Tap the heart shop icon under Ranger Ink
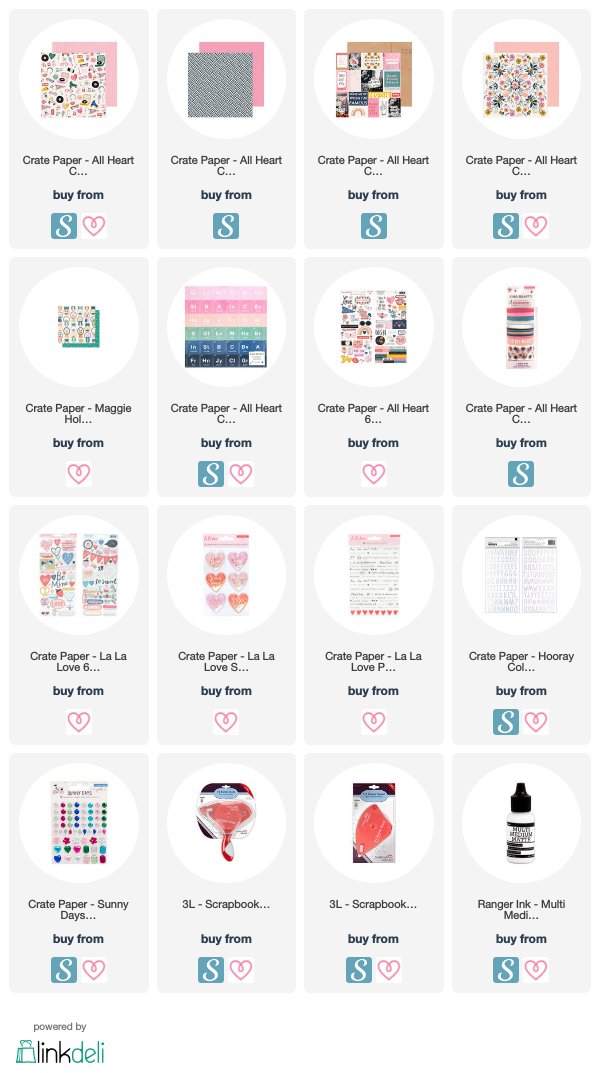Screen dimensions: 600x1073 [536, 970]
